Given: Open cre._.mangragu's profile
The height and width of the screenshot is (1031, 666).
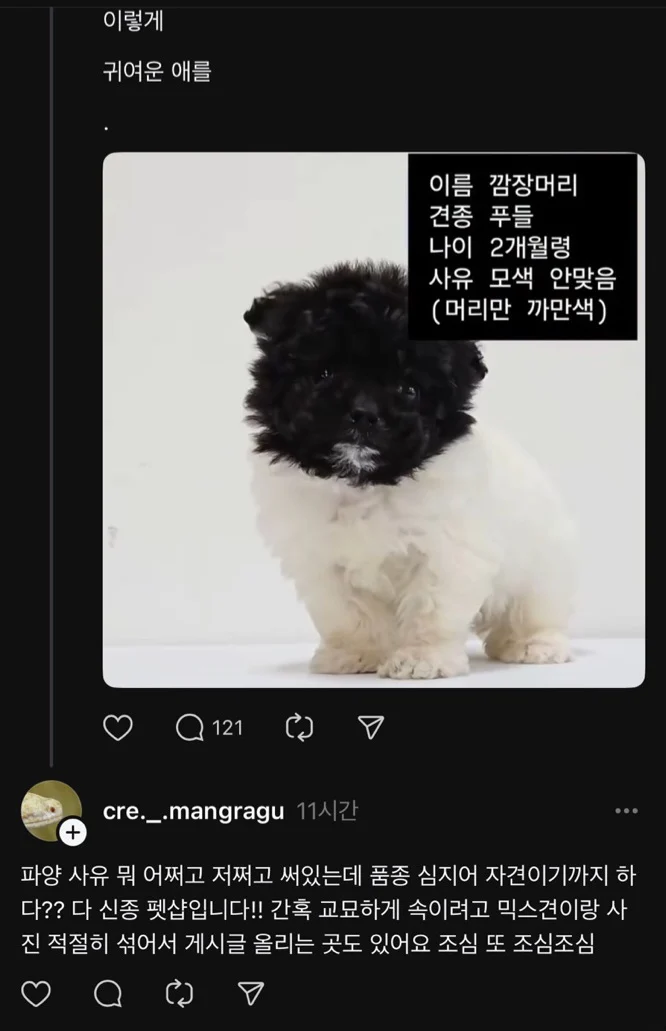Looking at the screenshot, I should coord(193,810).
